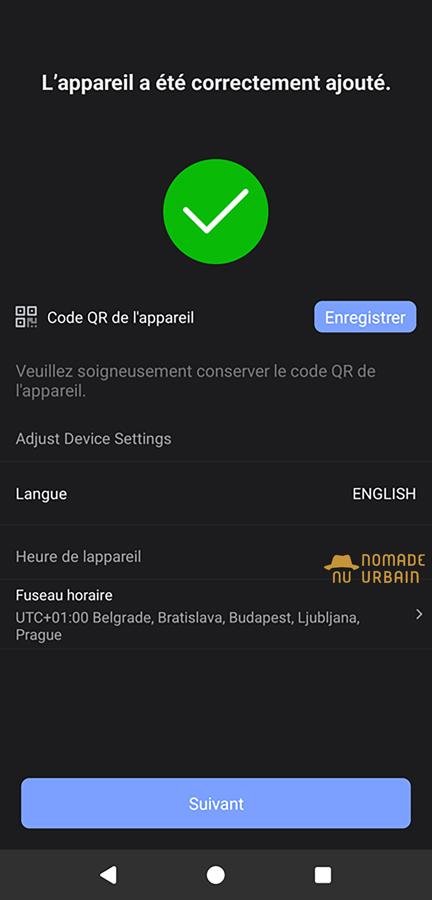Tap the system home button
The width and height of the screenshot is (432, 900).
[216, 875]
